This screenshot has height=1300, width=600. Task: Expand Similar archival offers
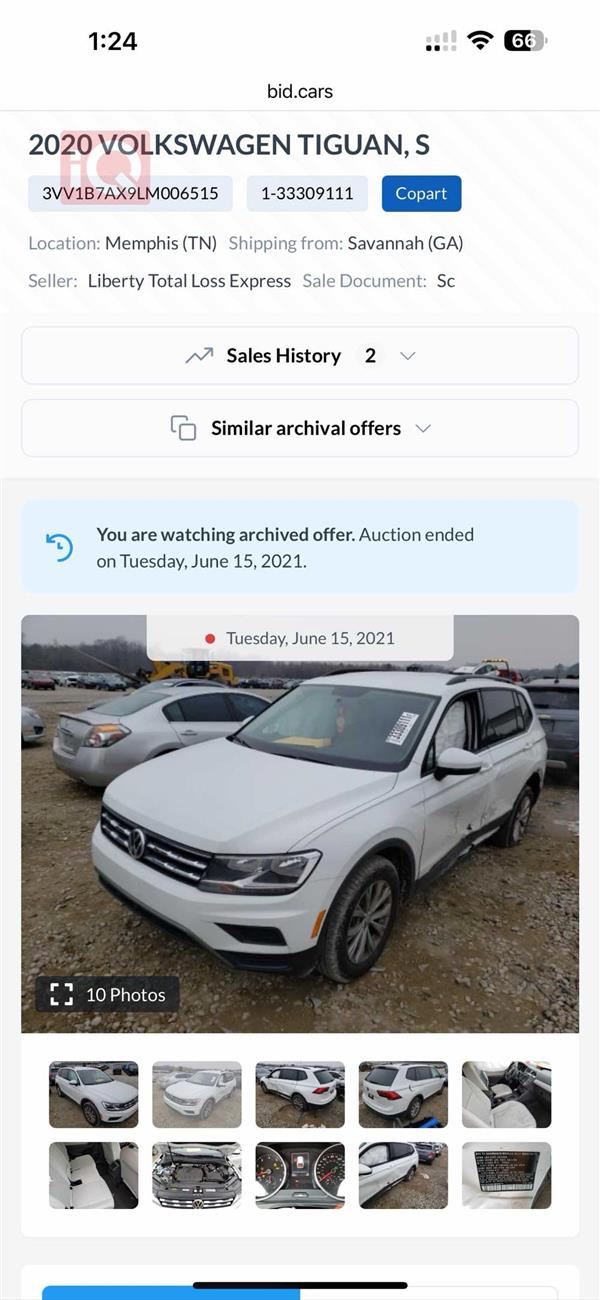coord(300,428)
